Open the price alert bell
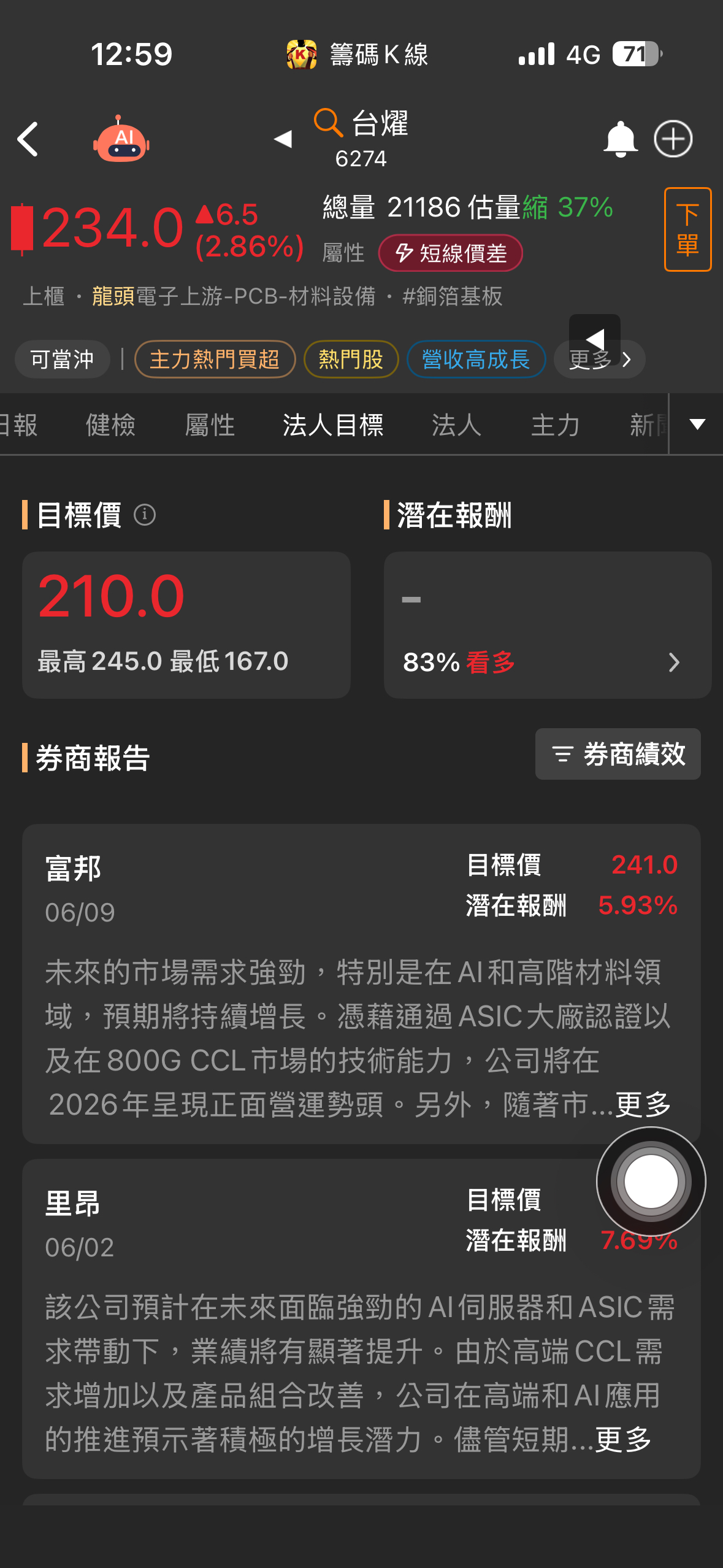This screenshot has width=723, height=1568. click(x=620, y=139)
